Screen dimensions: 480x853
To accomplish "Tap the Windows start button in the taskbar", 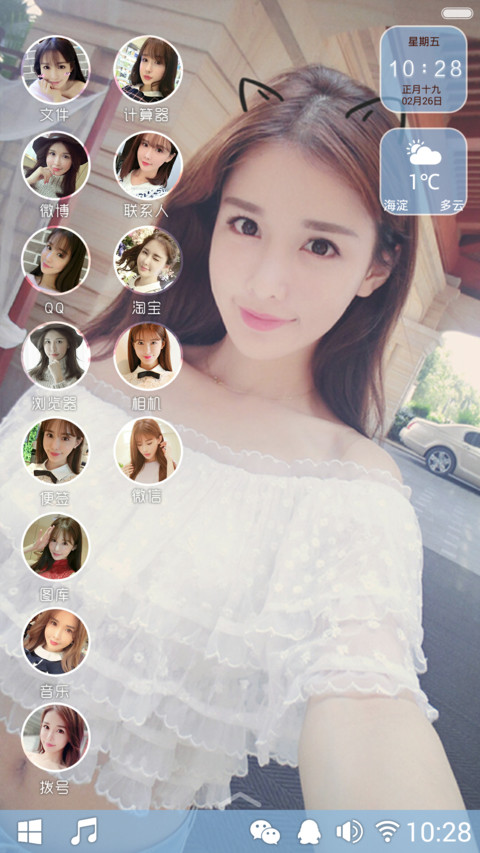I will (29, 832).
